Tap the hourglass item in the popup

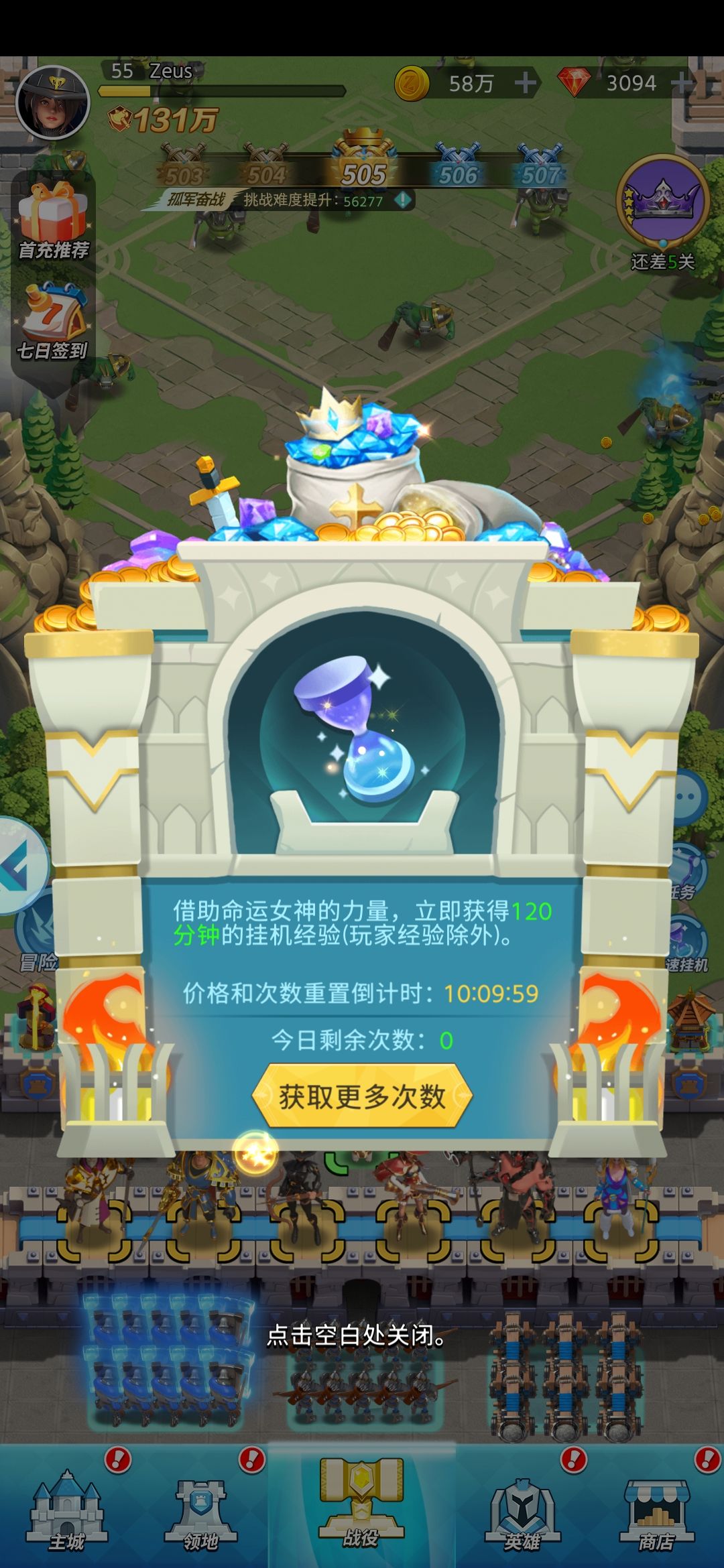[355, 730]
